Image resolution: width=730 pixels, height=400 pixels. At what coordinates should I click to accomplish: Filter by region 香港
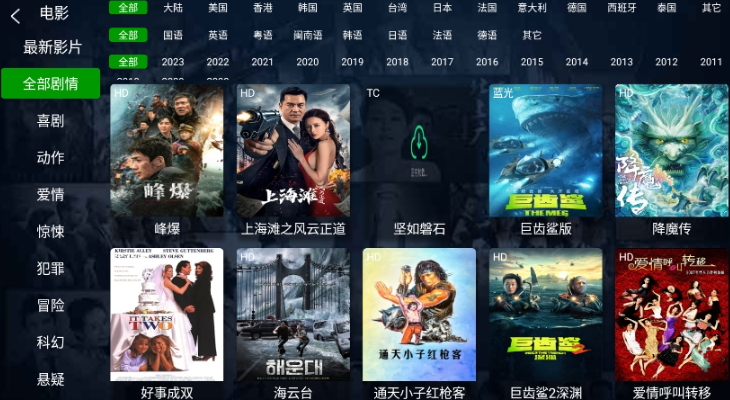point(263,8)
